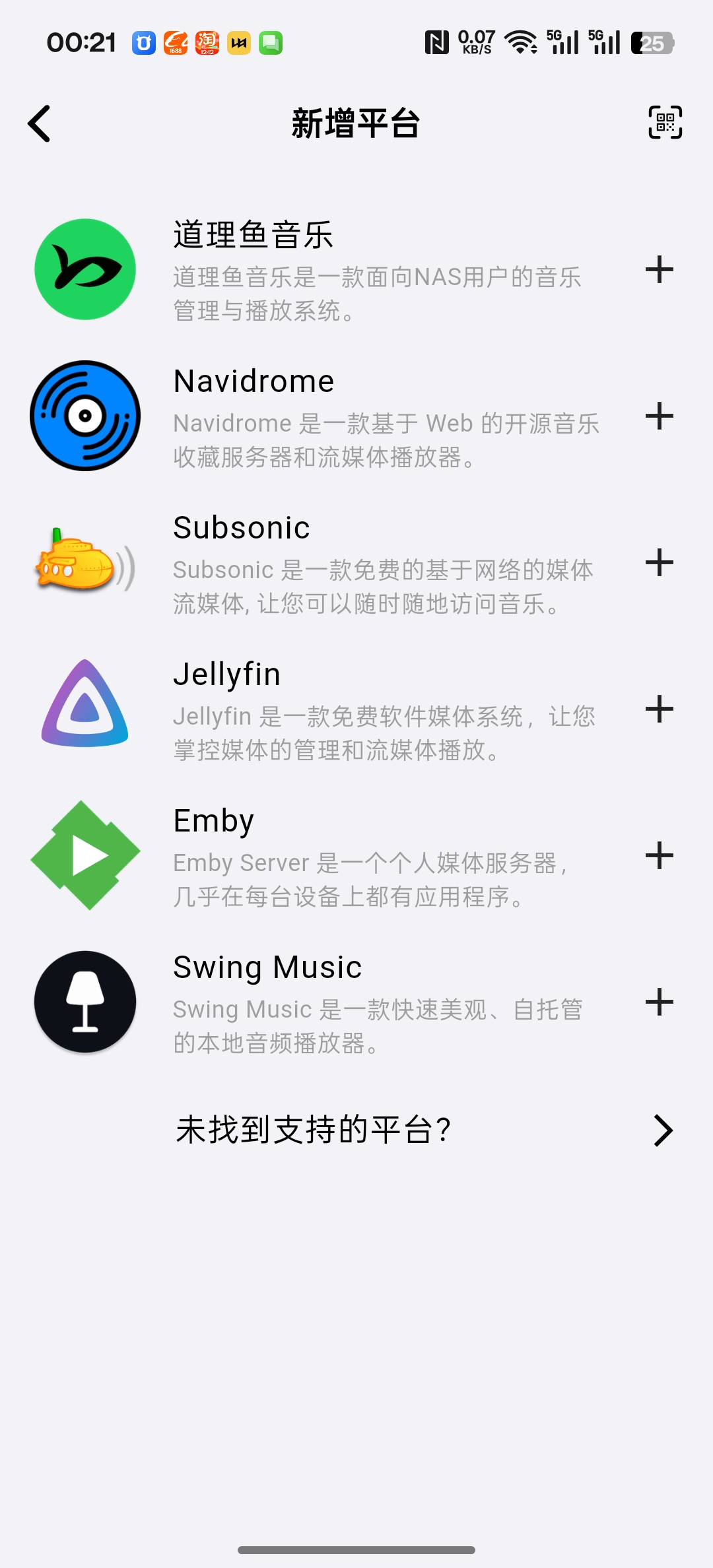Add an Emby server with plus
The width and height of the screenshot is (713, 1568).
(x=659, y=854)
